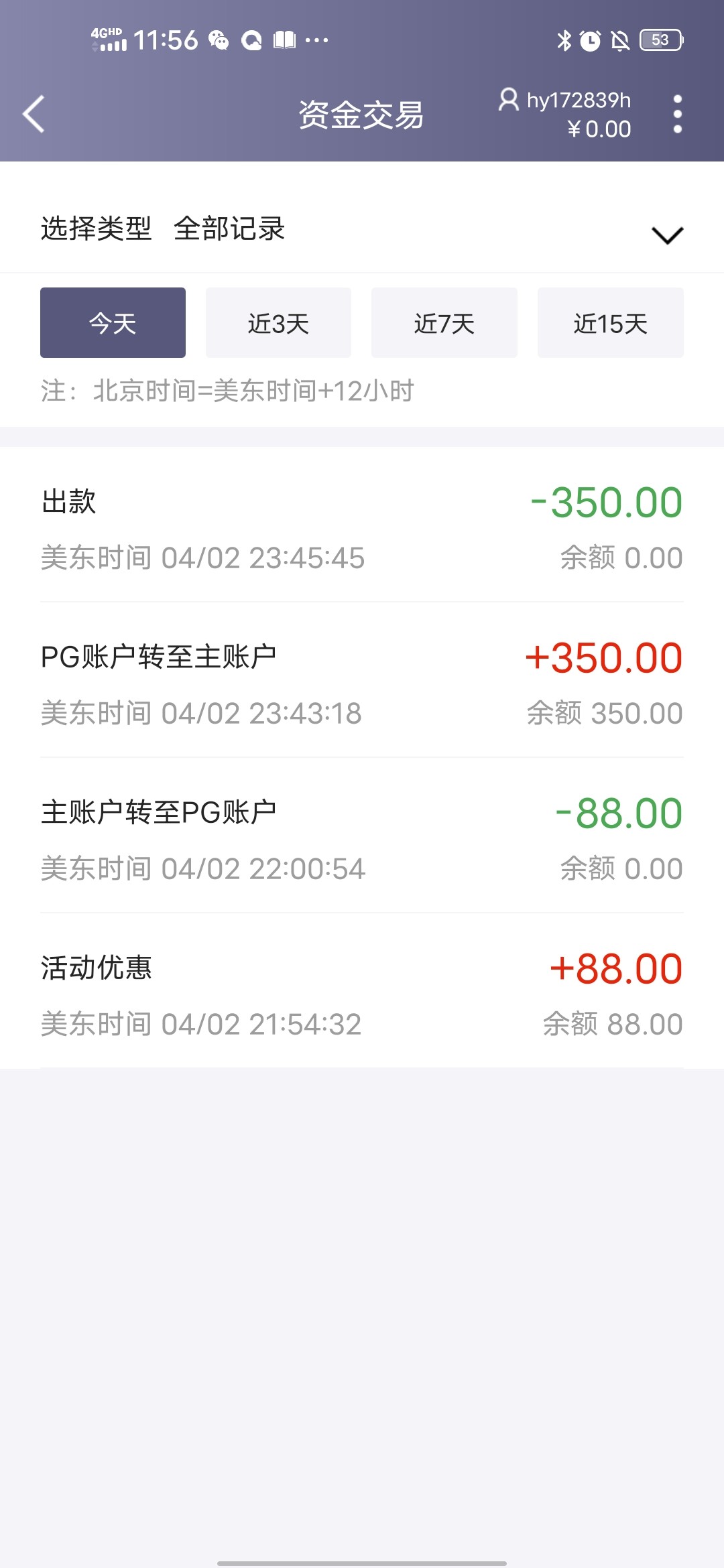Open the hy172839h account profile
The width and height of the screenshot is (724, 1568).
pos(565,101)
